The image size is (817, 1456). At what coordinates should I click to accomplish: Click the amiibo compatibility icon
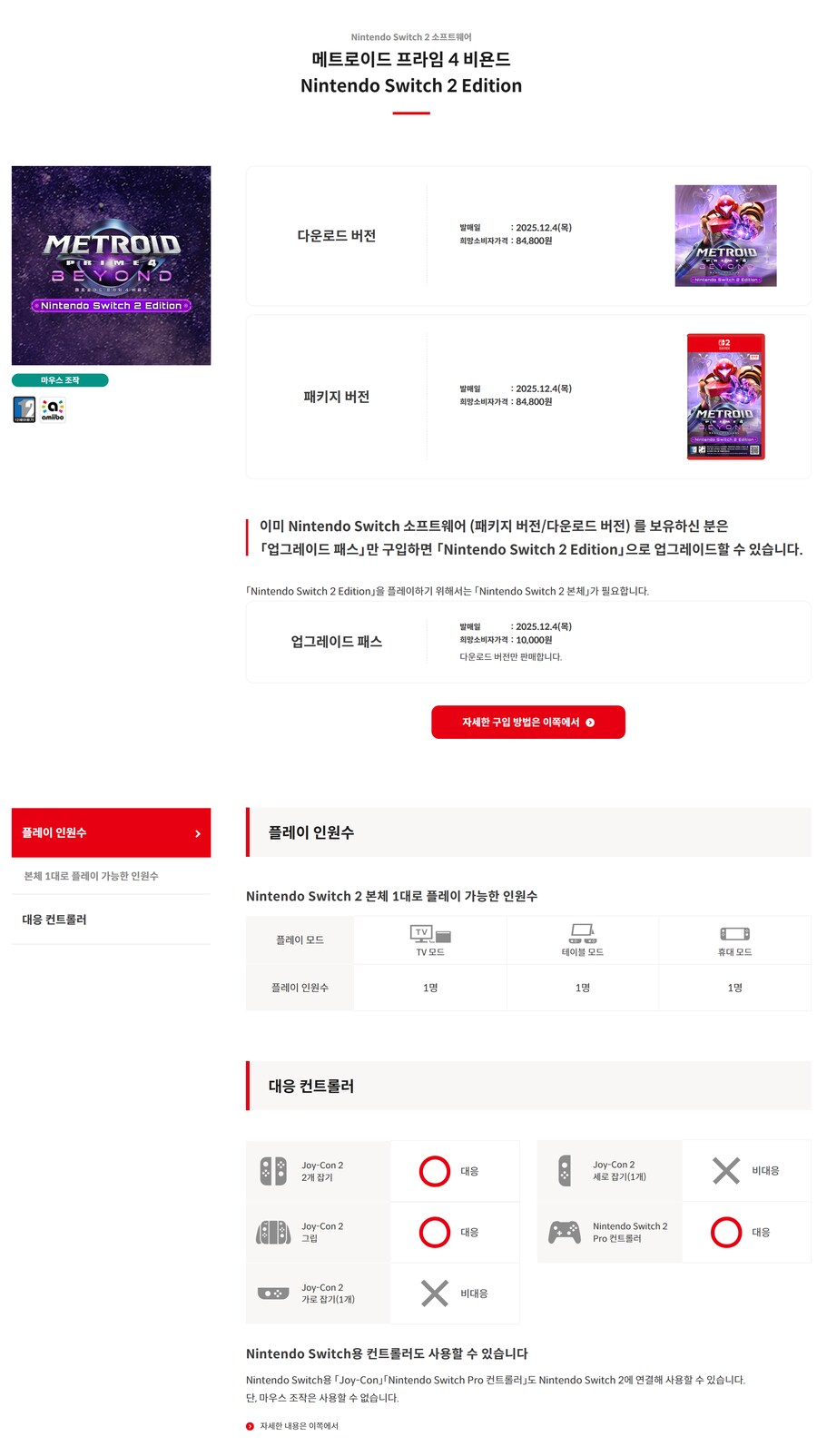click(53, 408)
